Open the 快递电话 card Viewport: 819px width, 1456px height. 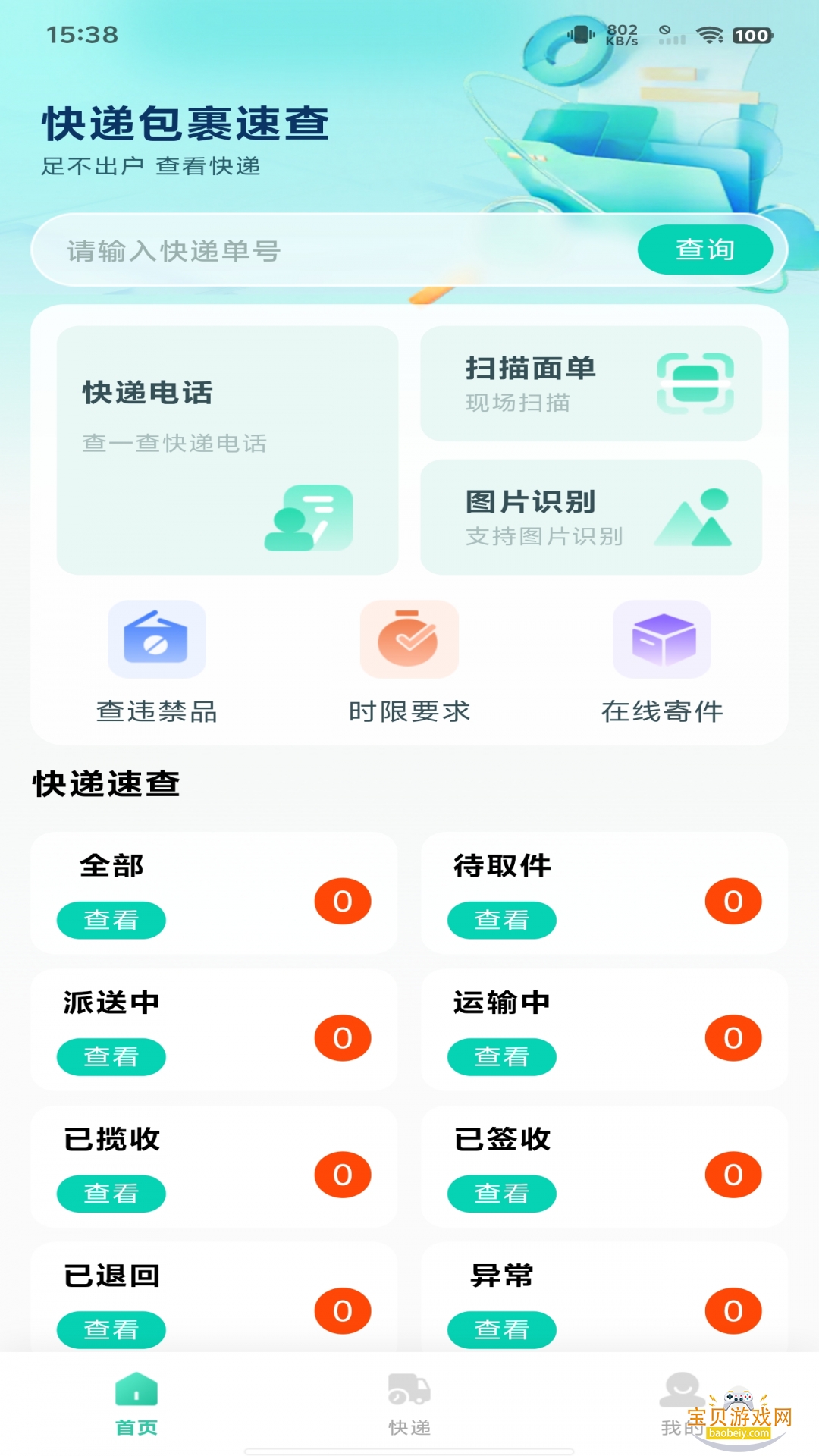pyautogui.click(x=227, y=450)
